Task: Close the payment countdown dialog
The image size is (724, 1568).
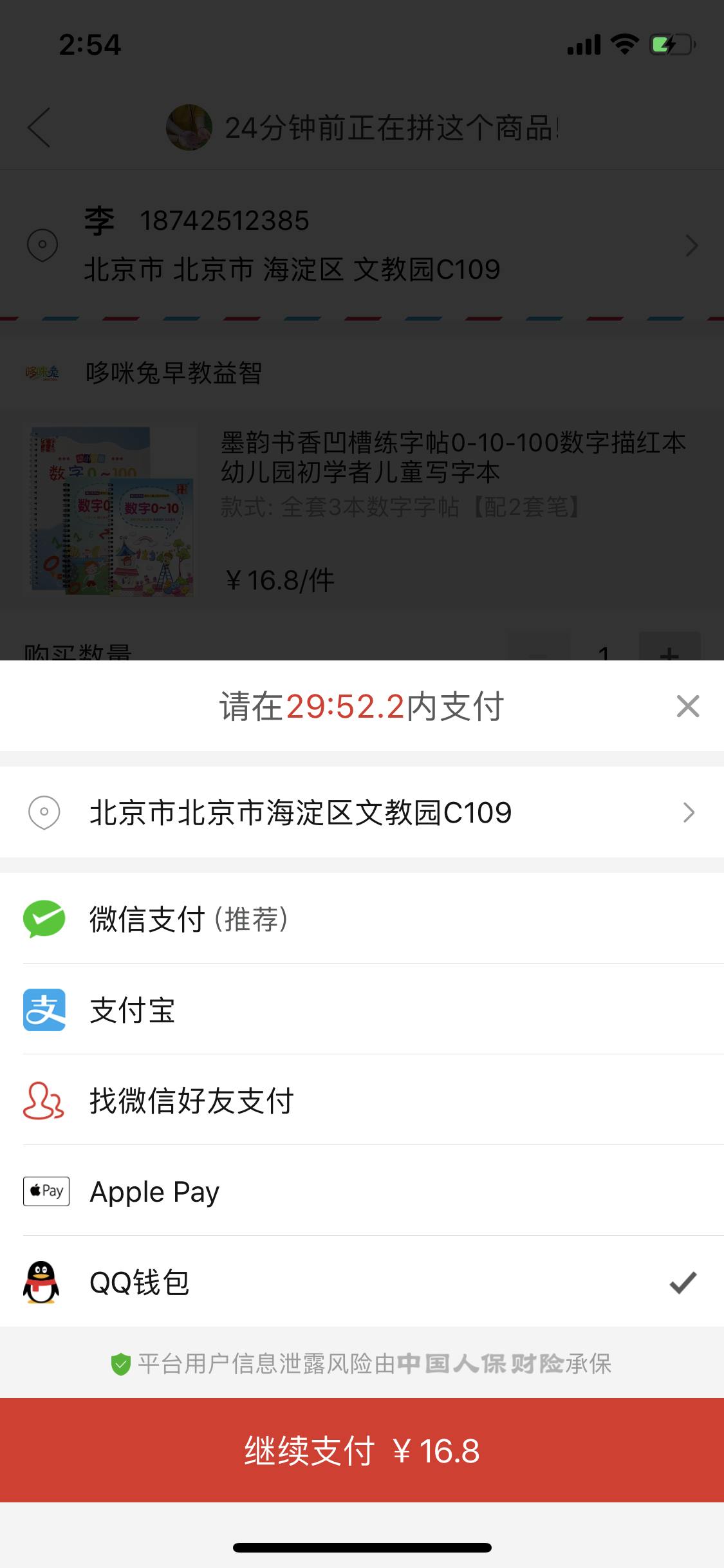Action: 687,706
